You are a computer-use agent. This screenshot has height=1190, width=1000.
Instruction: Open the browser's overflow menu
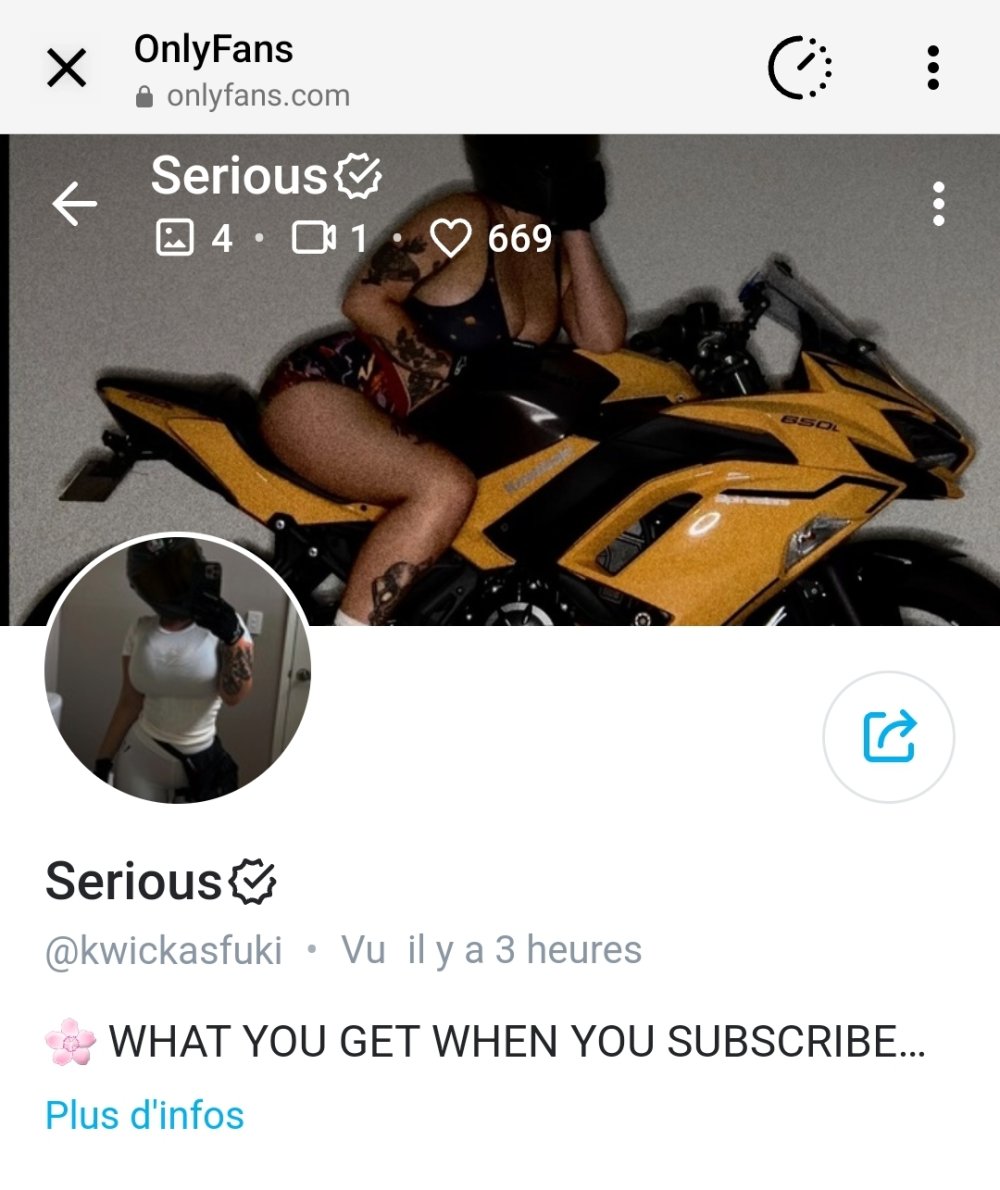(933, 68)
